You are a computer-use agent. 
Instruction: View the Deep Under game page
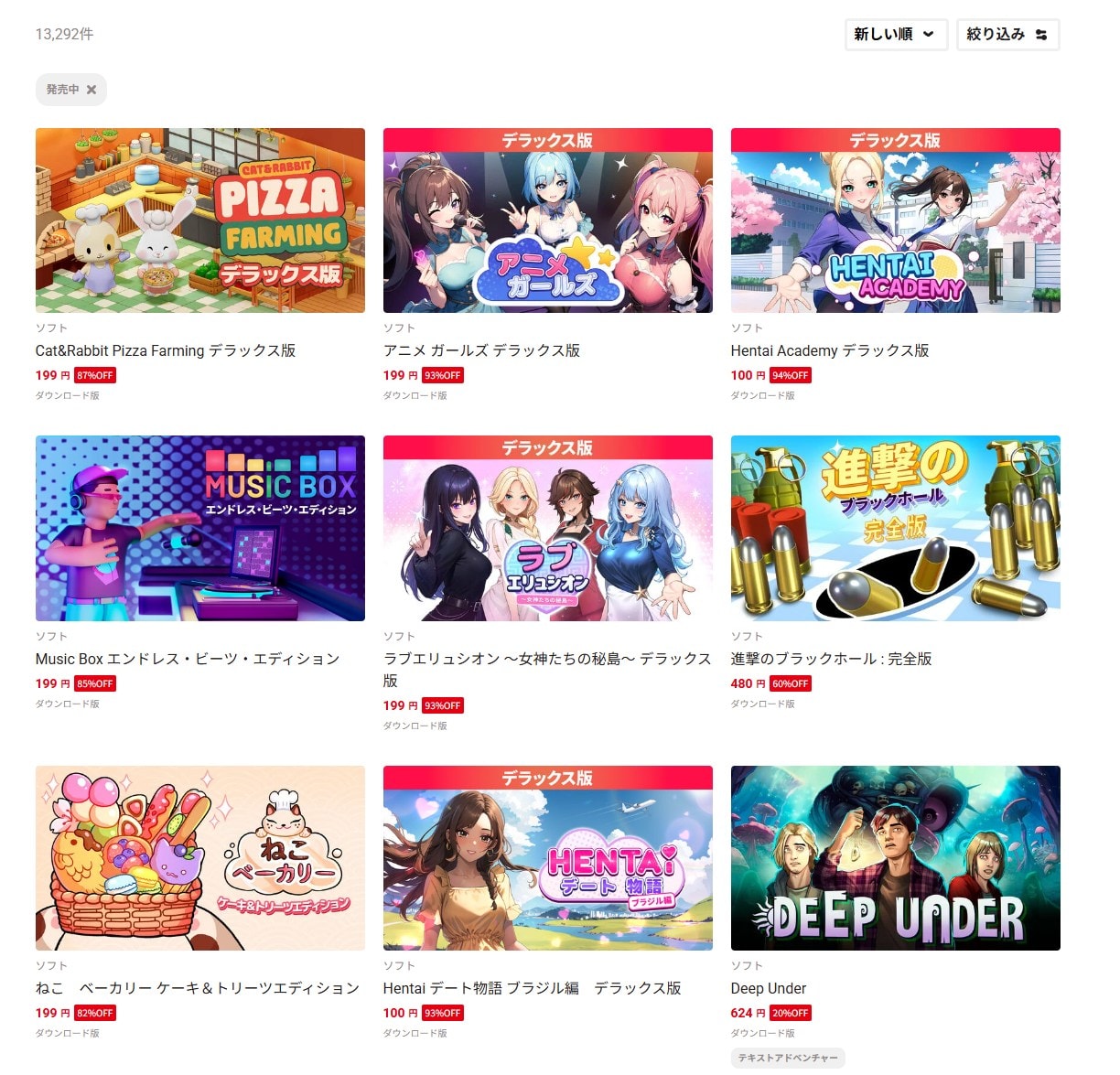click(895, 858)
